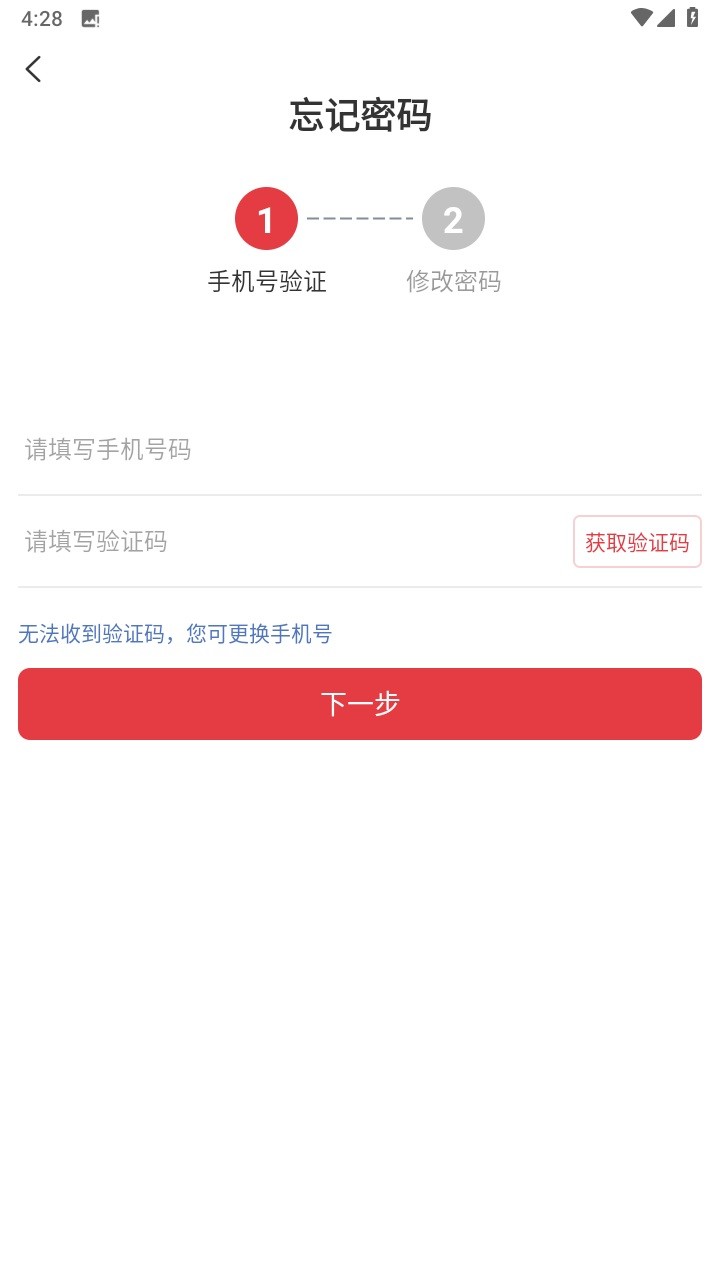Tap the phone number input field
The image size is (720, 1280).
click(x=300, y=450)
